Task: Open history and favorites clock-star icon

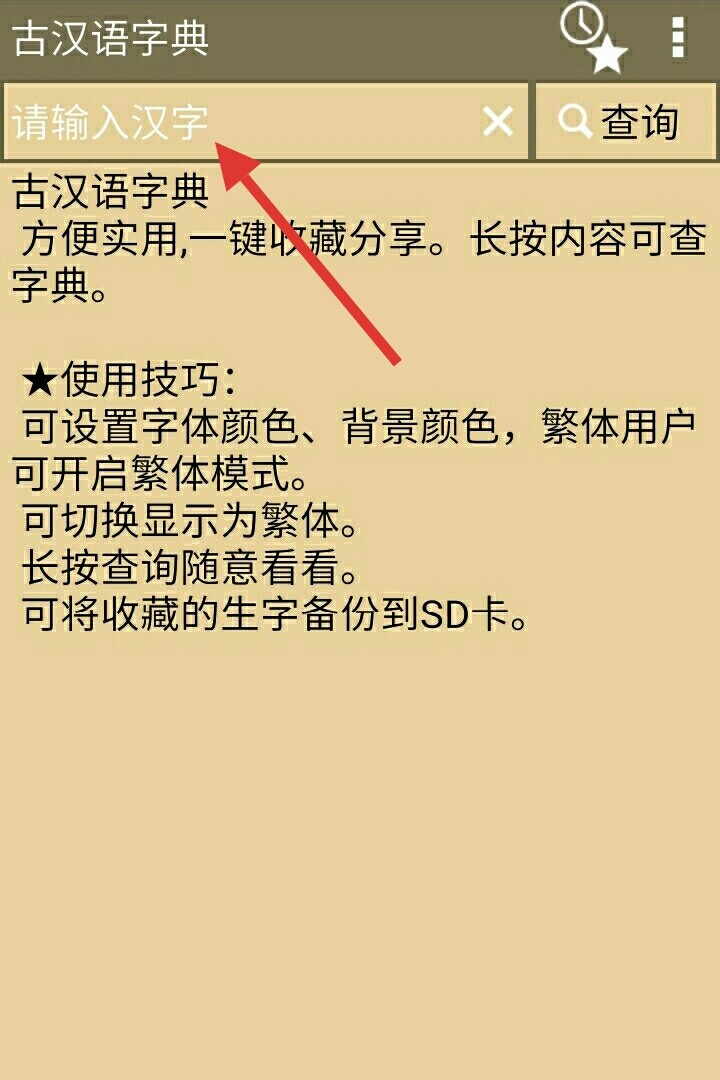Action: pos(593,38)
